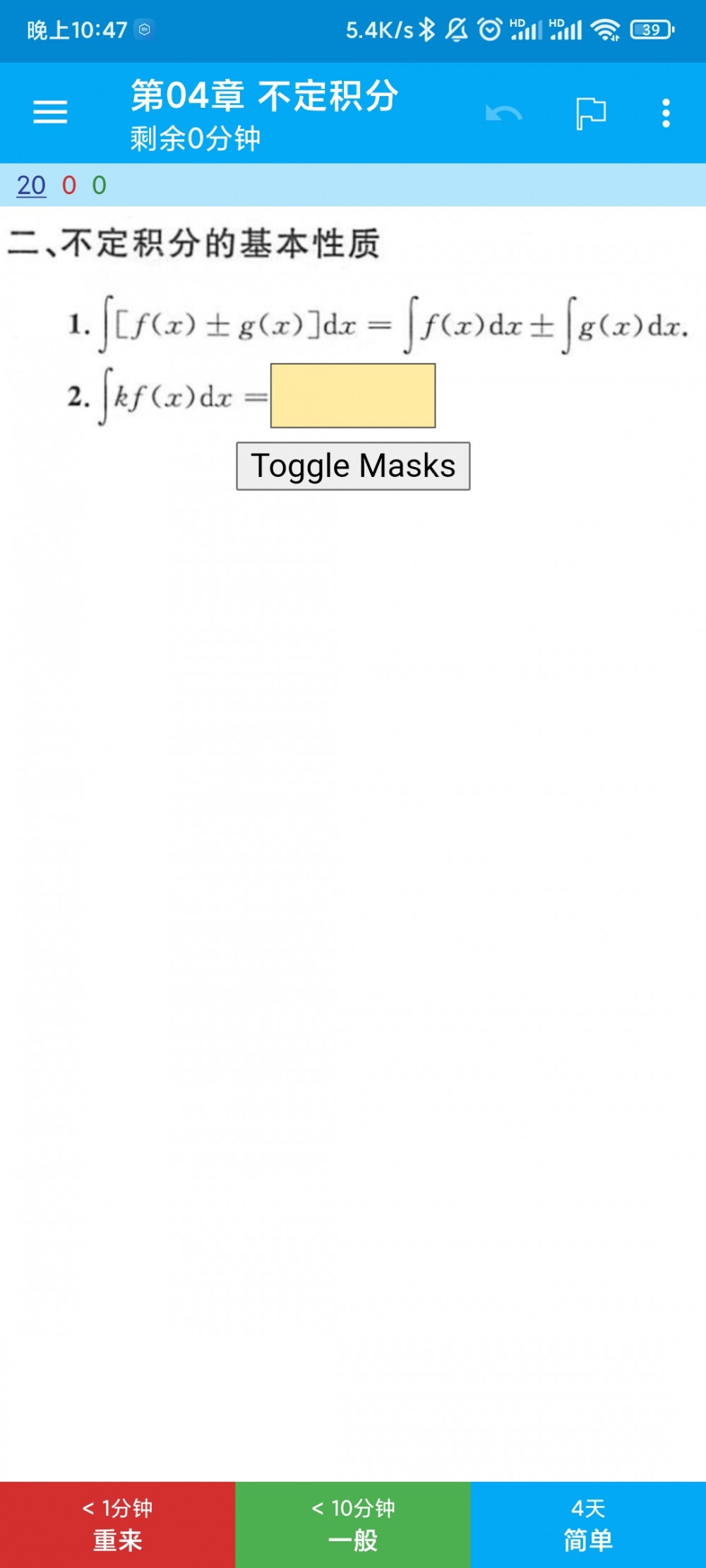706x1568 pixels.
Task: Rate the card 重来 (again)
Action: 117,1524
